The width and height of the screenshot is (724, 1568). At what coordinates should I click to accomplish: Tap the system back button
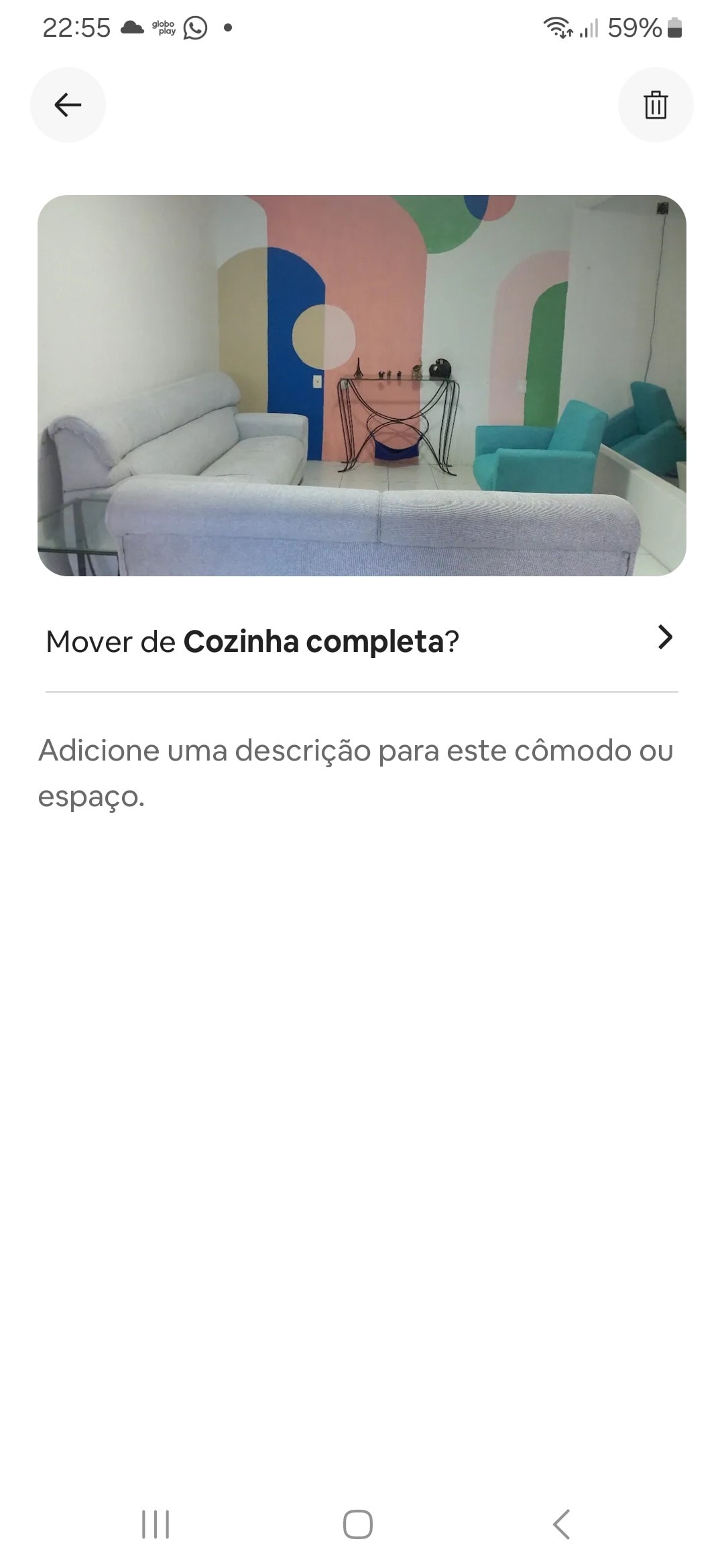(561, 1524)
